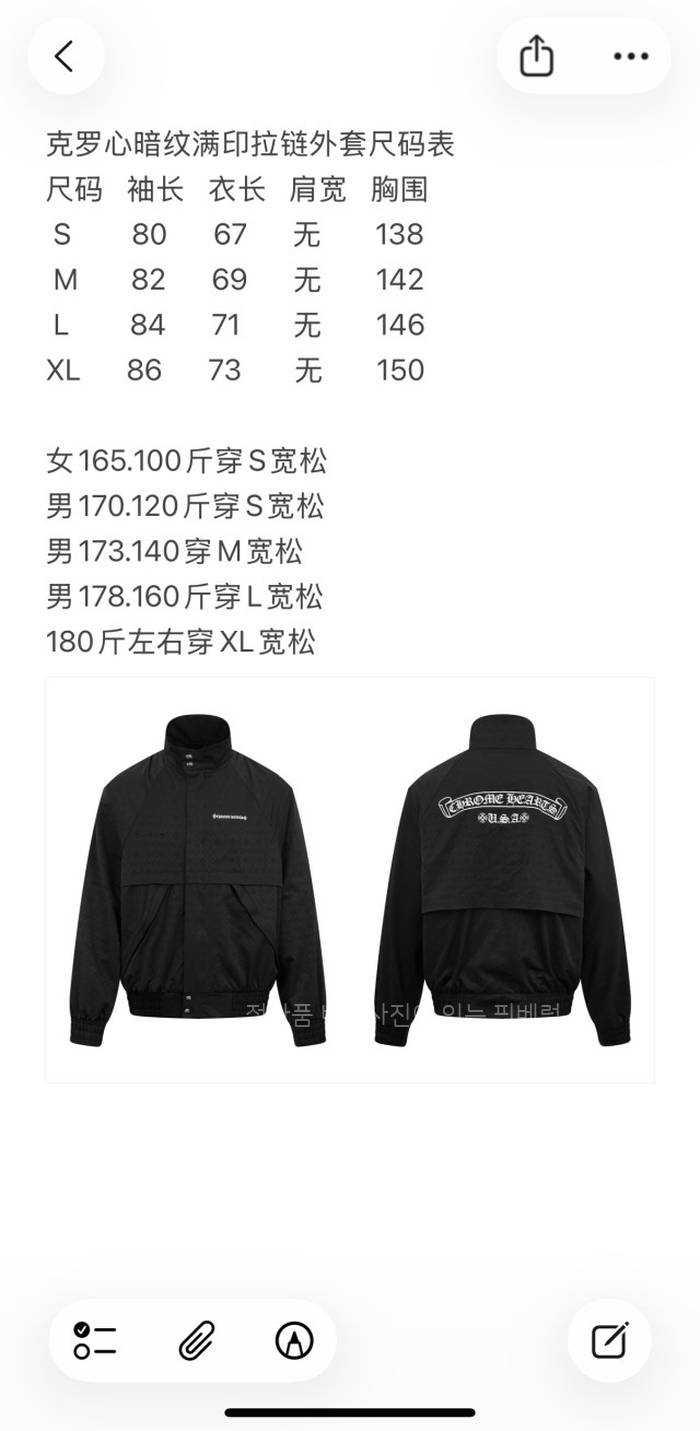700x1431 pixels.
Task: Open the more options menu
Action: (x=630, y=56)
